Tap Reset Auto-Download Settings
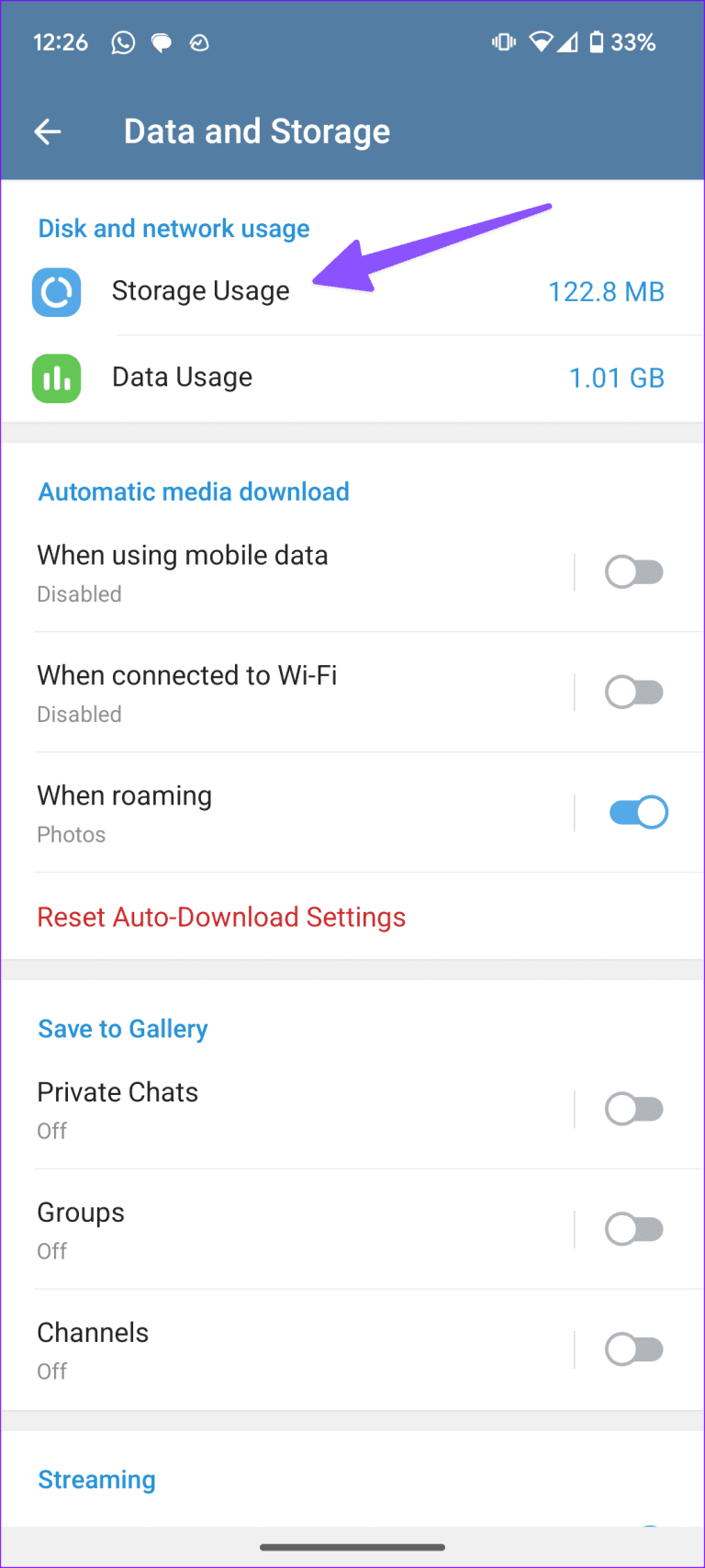The width and height of the screenshot is (705, 1568). pyautogui.click(x=221, y=917)
